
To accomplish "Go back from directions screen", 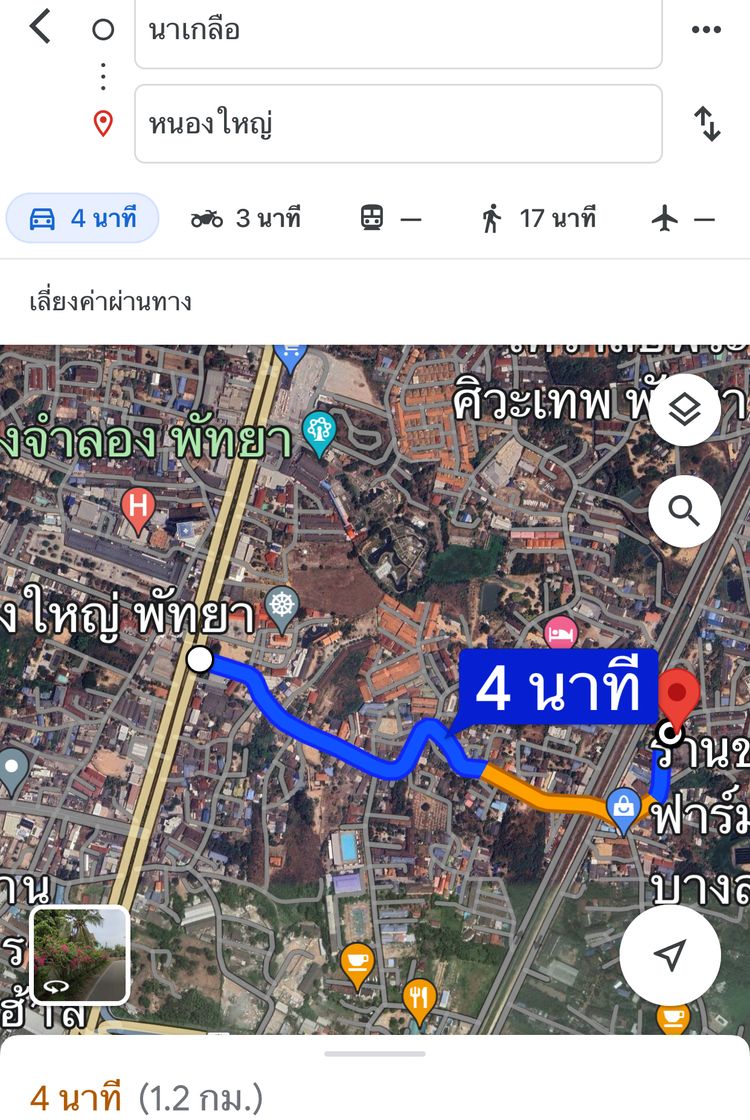I will [40, 27].
